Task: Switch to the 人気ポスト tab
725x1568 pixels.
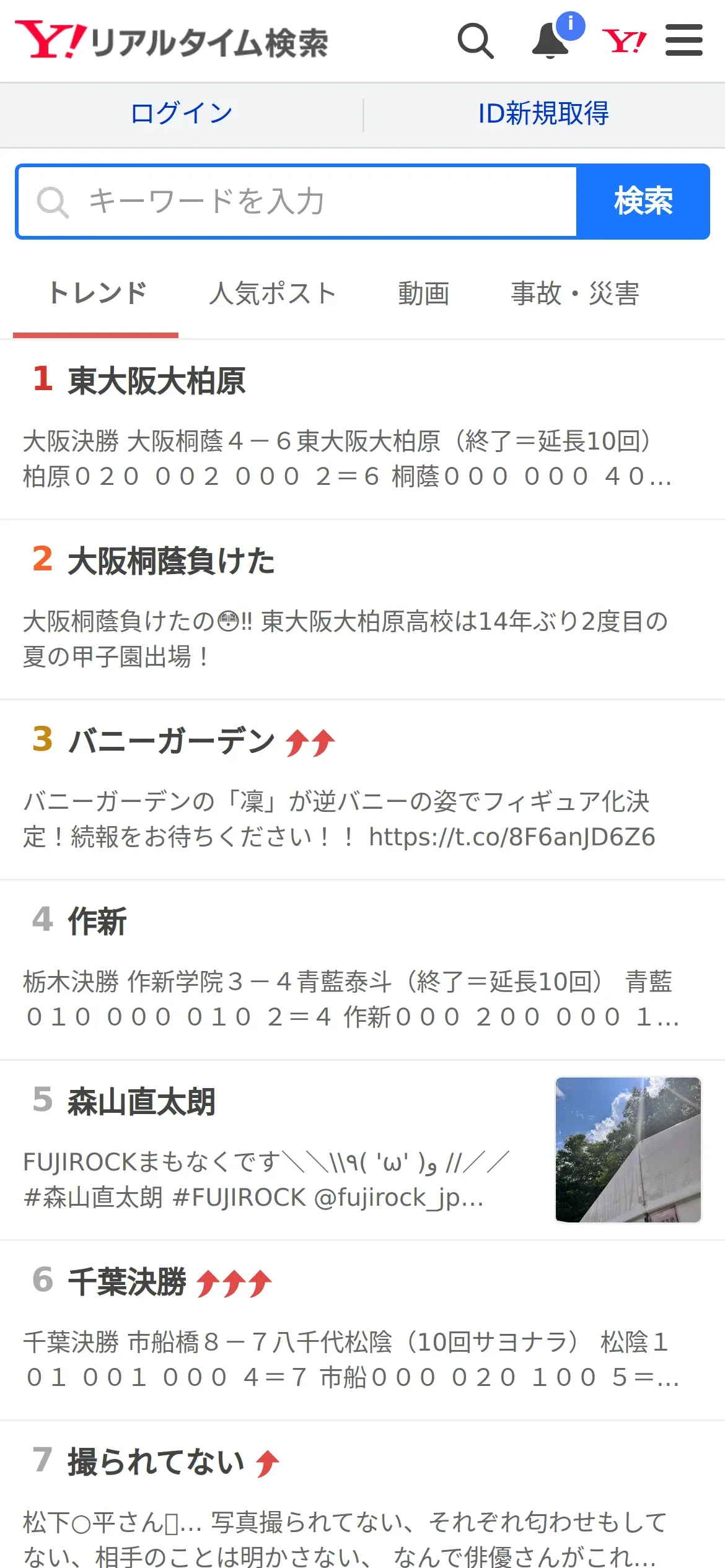Action: coord(272,294)
